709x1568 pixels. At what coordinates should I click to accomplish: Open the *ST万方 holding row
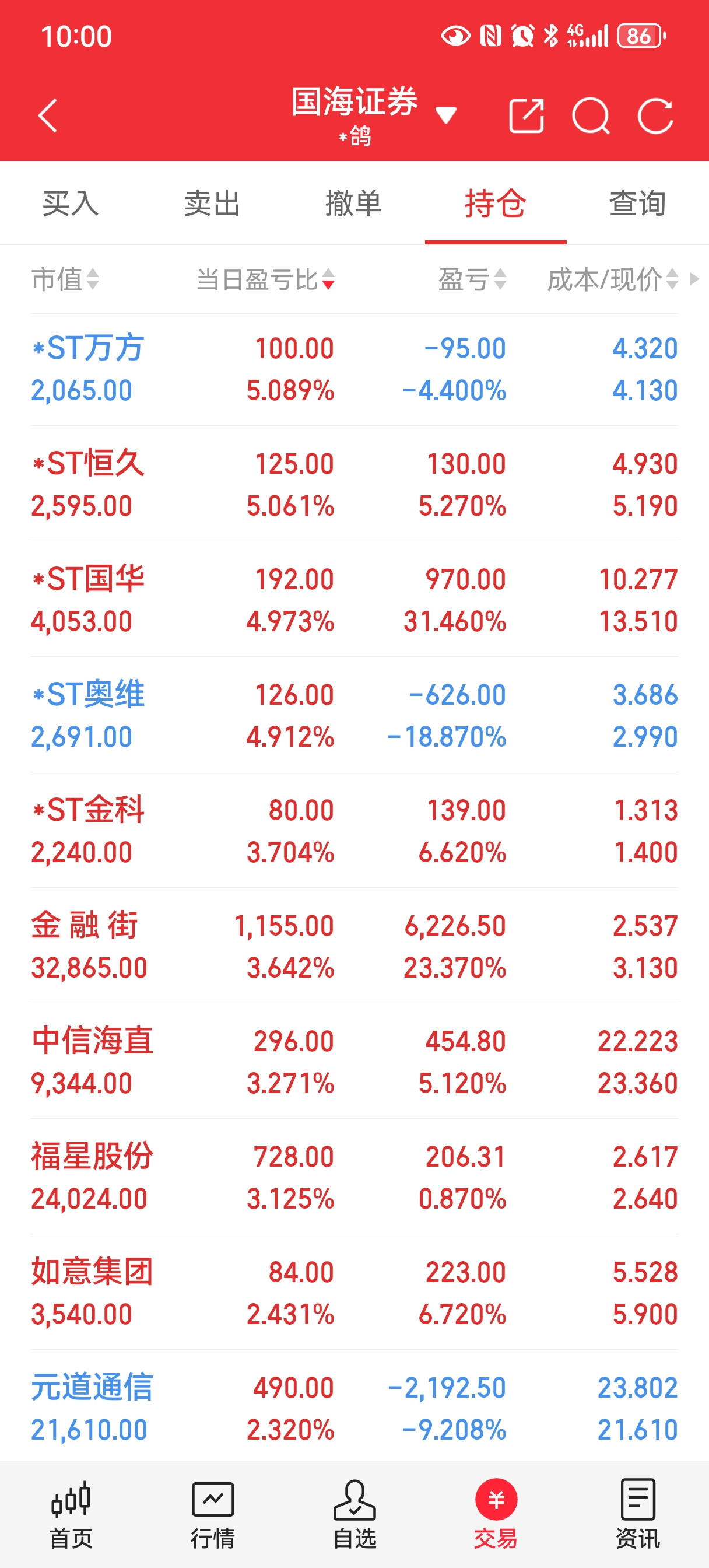354,369
